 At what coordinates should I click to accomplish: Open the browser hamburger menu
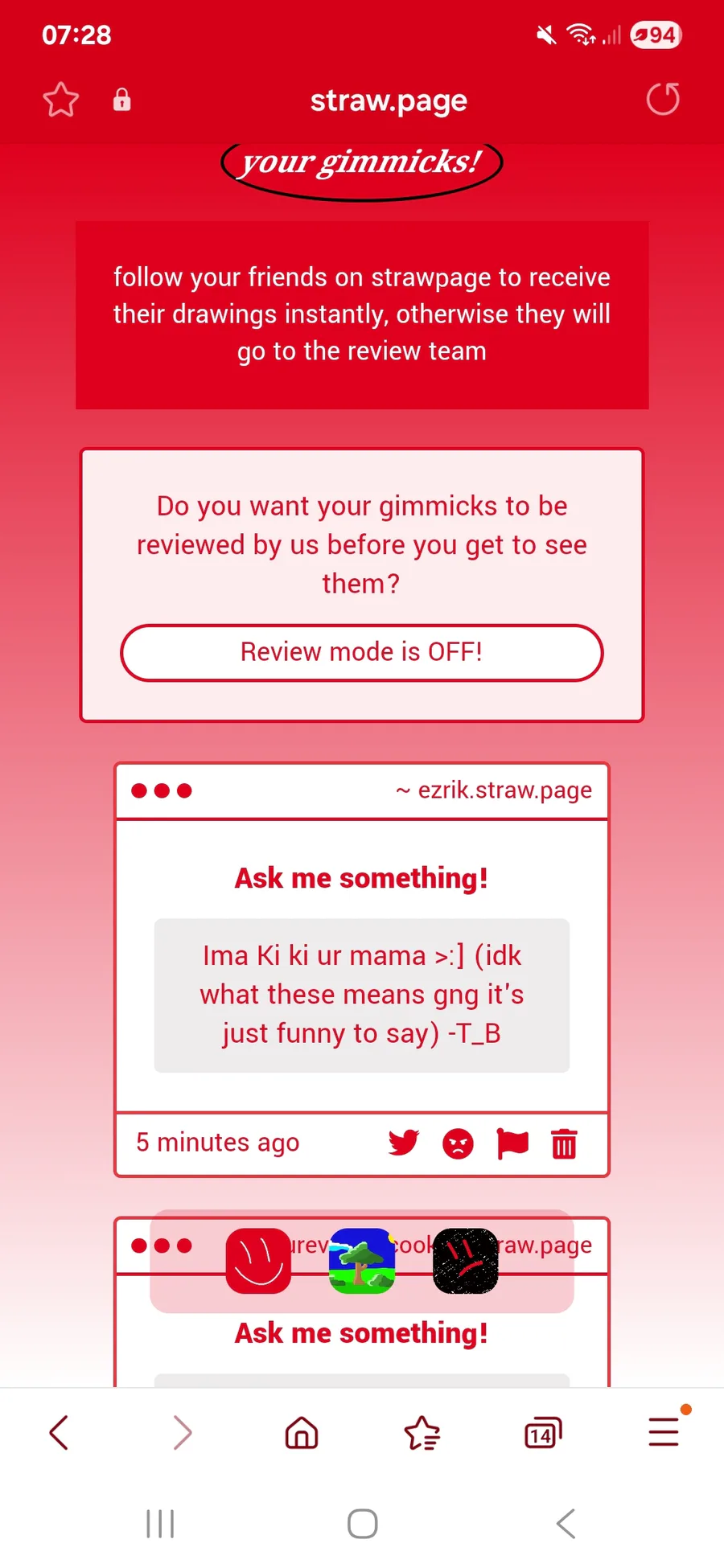(x=664, y=1432)
